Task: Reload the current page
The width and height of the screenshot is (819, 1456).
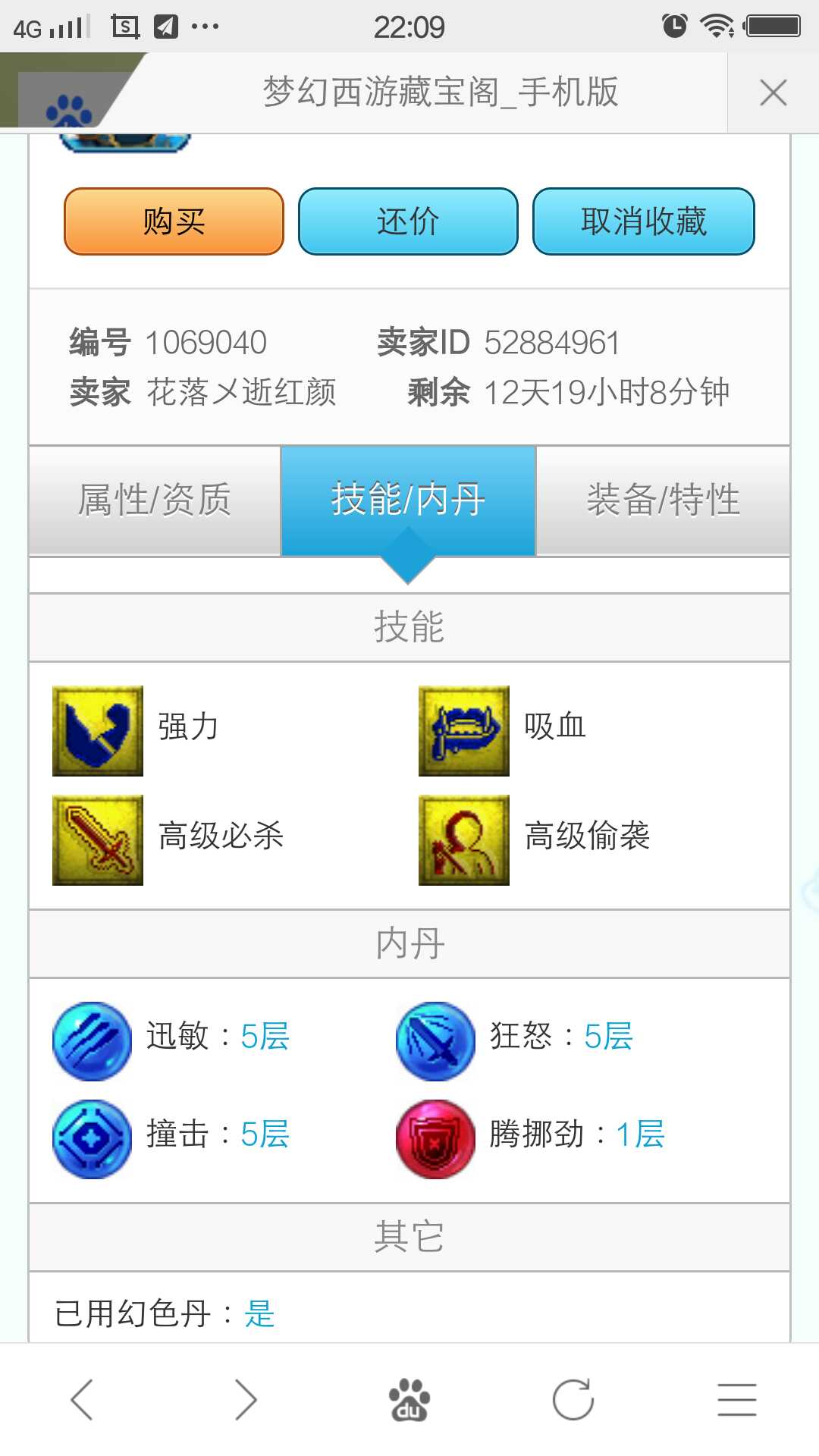Action: coord(573,1399)
